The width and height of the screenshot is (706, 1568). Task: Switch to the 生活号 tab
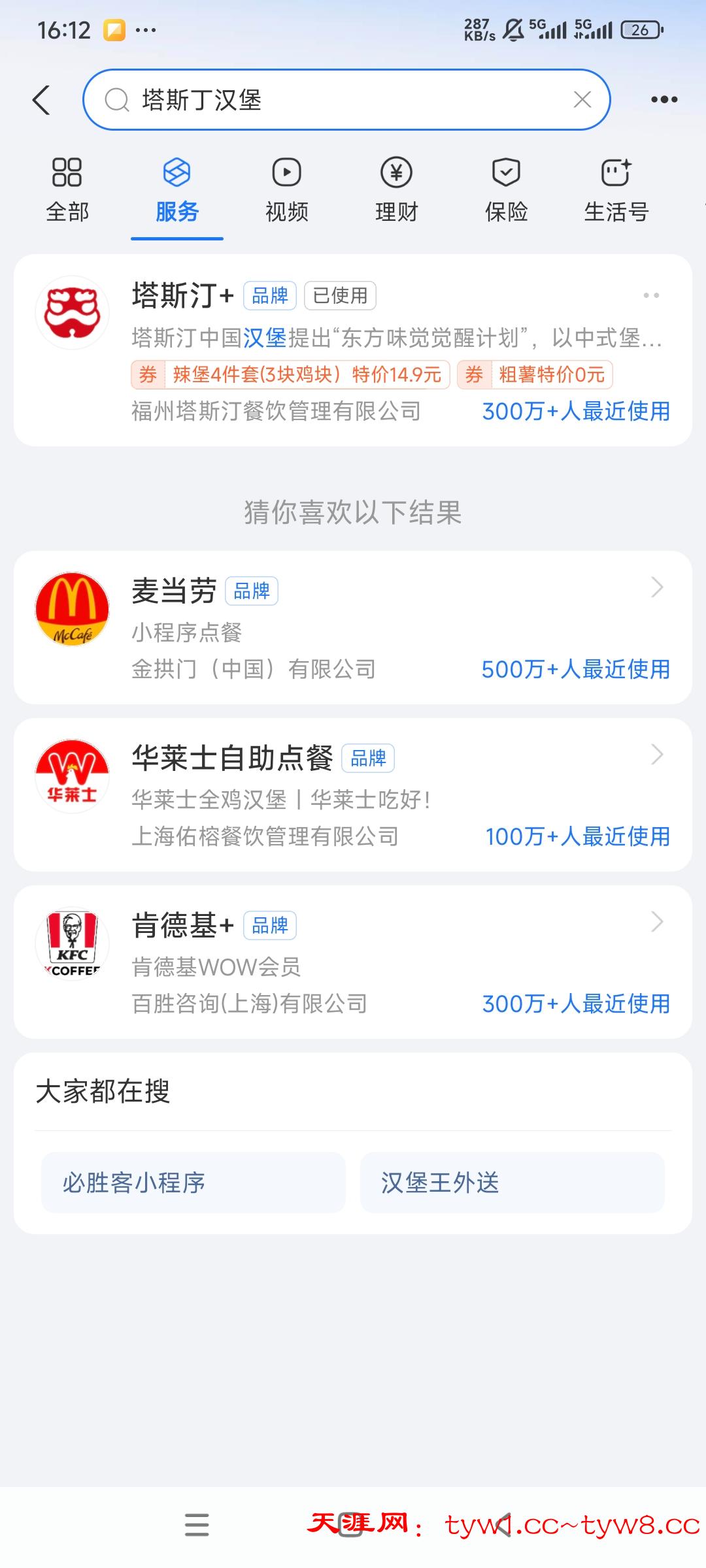pyautogui.click(x=616, y=189)
